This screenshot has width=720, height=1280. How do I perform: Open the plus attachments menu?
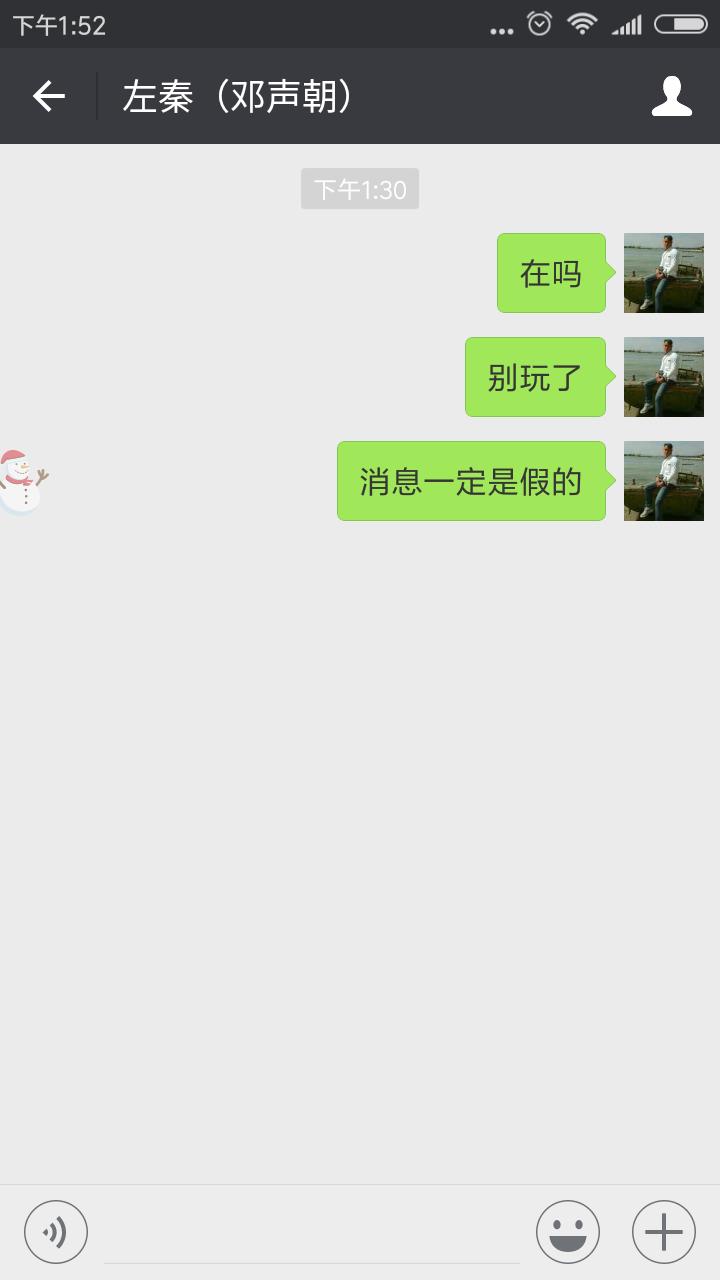tap(664, 1232)
